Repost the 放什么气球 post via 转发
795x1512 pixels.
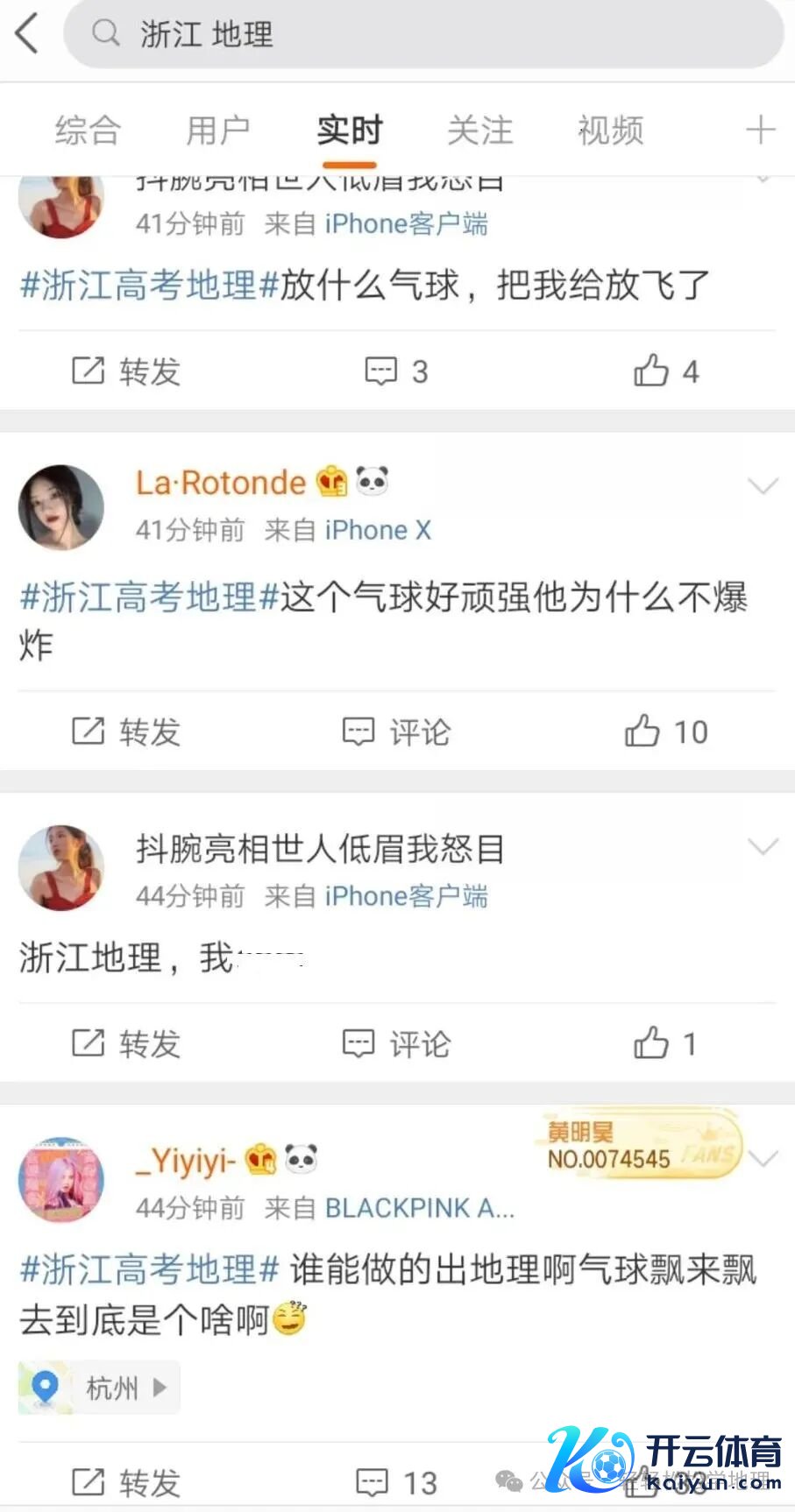click(x=125, y=371)
